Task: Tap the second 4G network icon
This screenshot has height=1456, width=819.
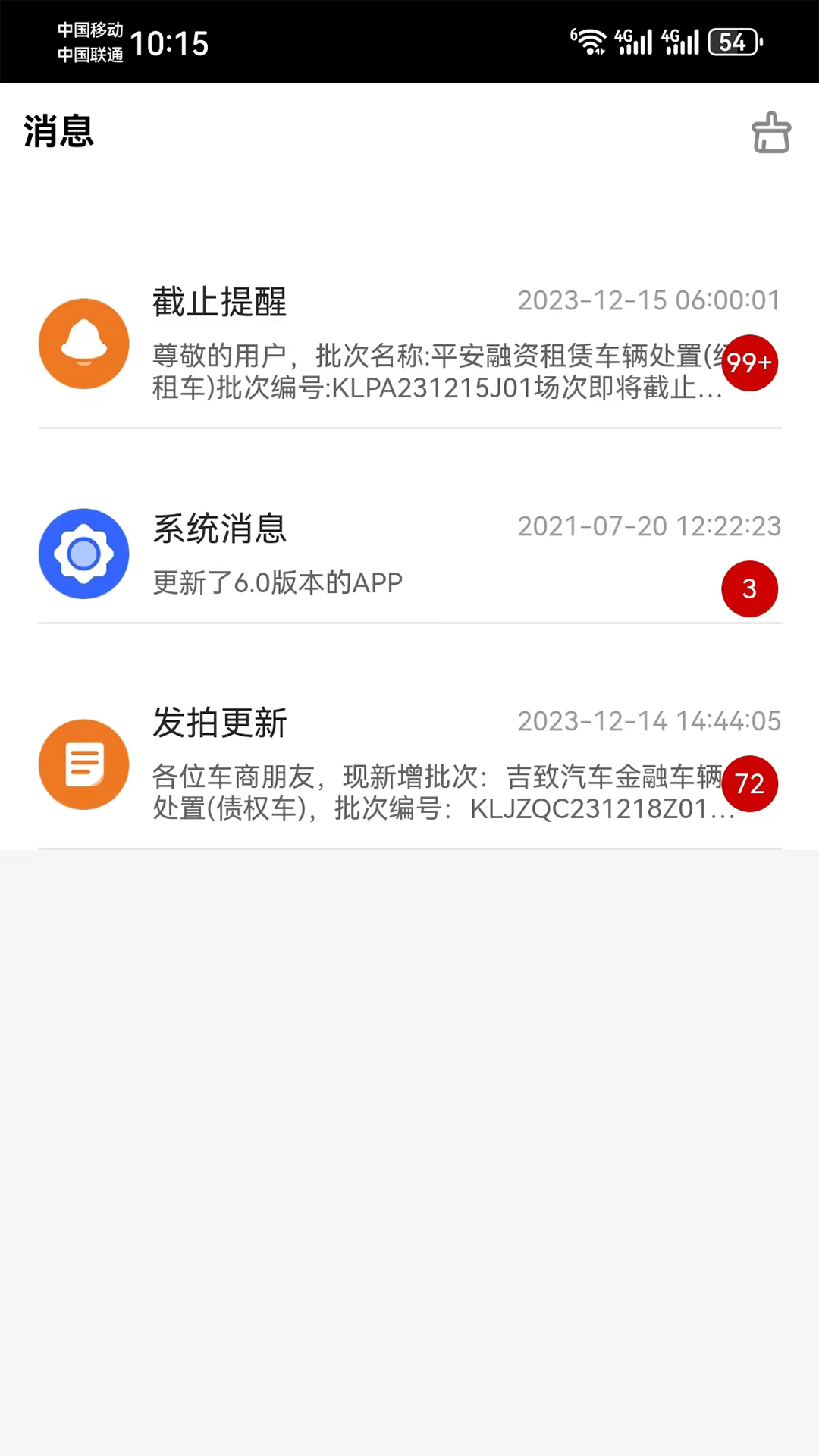Action: (679, 42)
